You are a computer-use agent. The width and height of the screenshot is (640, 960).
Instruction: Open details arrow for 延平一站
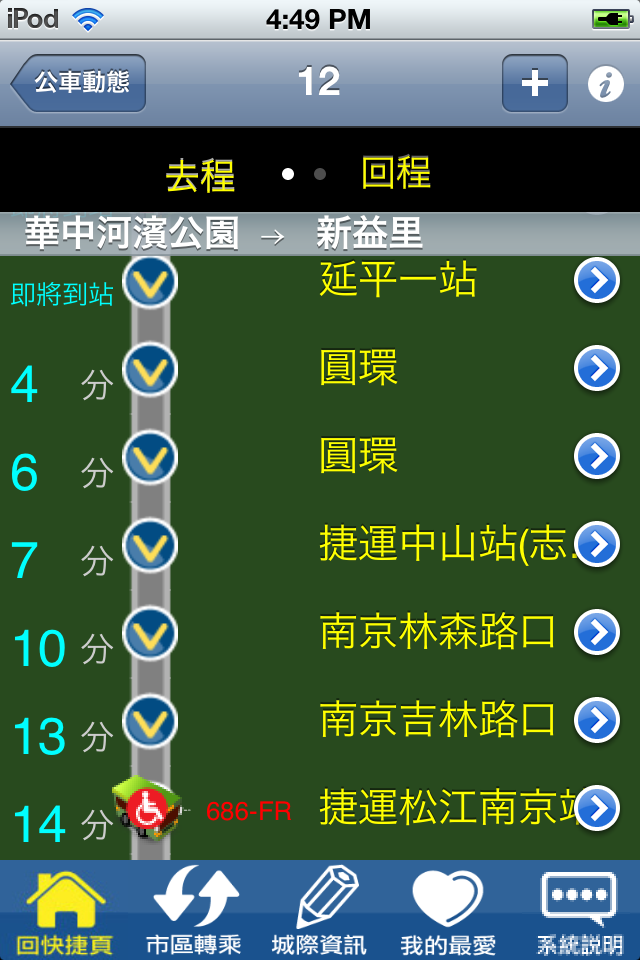pos(596,282)
